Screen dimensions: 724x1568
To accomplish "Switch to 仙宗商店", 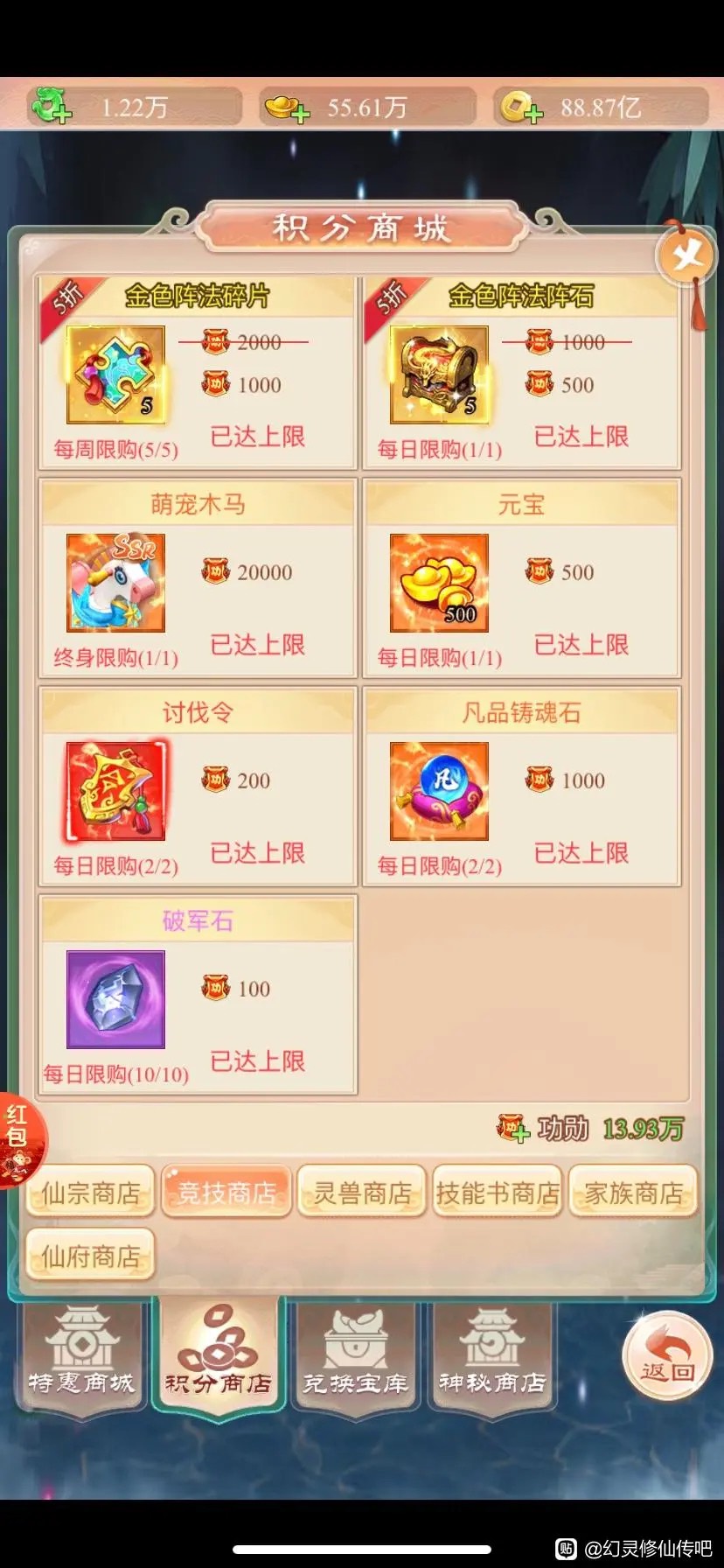I will pos(91,1192).
